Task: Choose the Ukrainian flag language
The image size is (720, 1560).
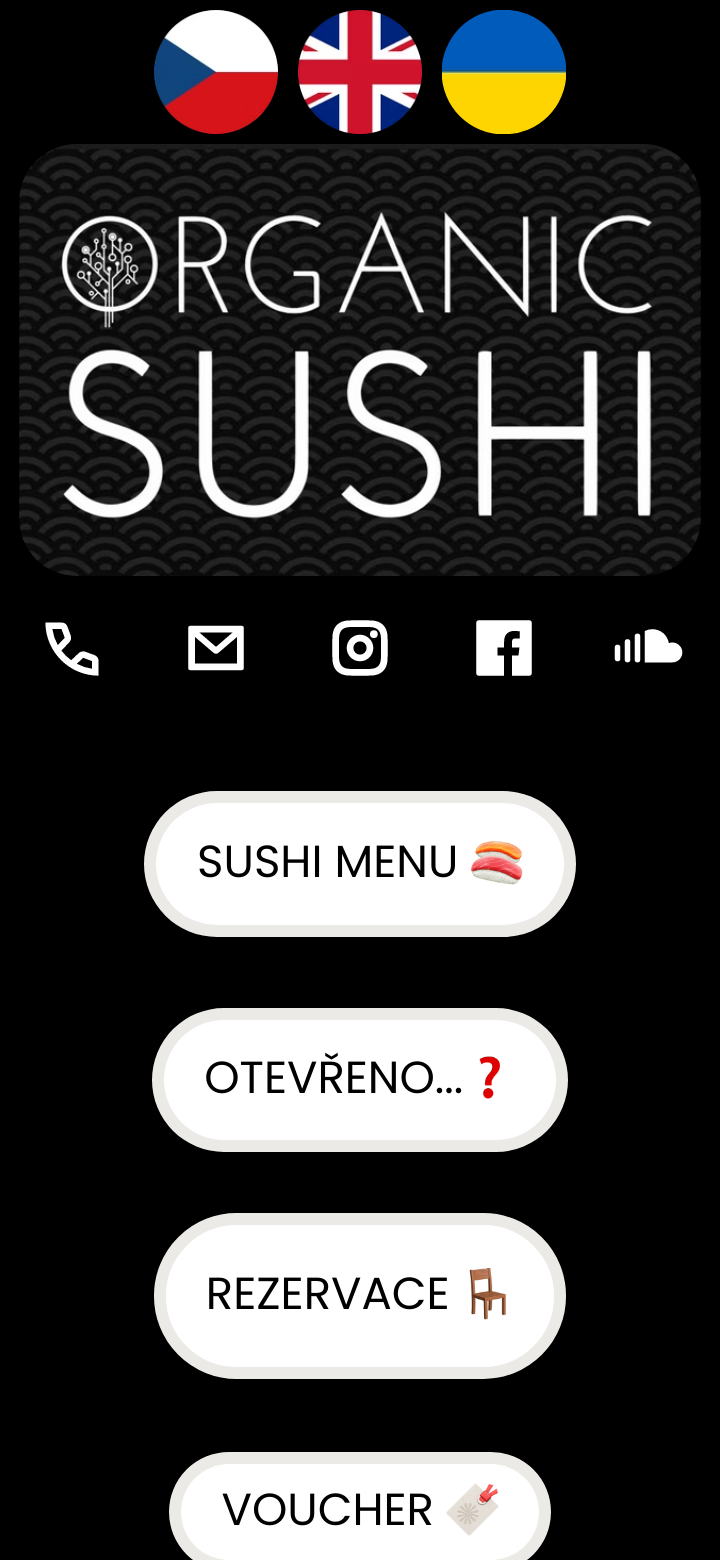Action: coord(504,72)
